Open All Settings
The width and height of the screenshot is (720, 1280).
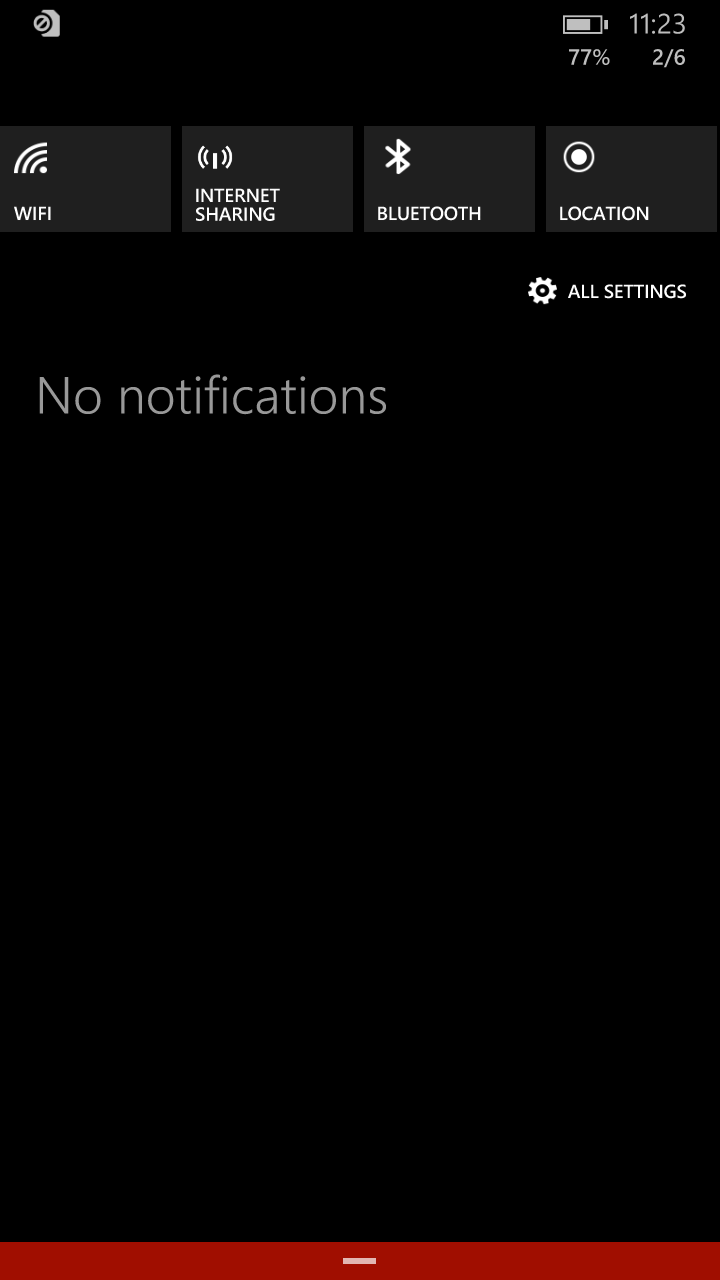pyautogui.click(x=608, y=291)
